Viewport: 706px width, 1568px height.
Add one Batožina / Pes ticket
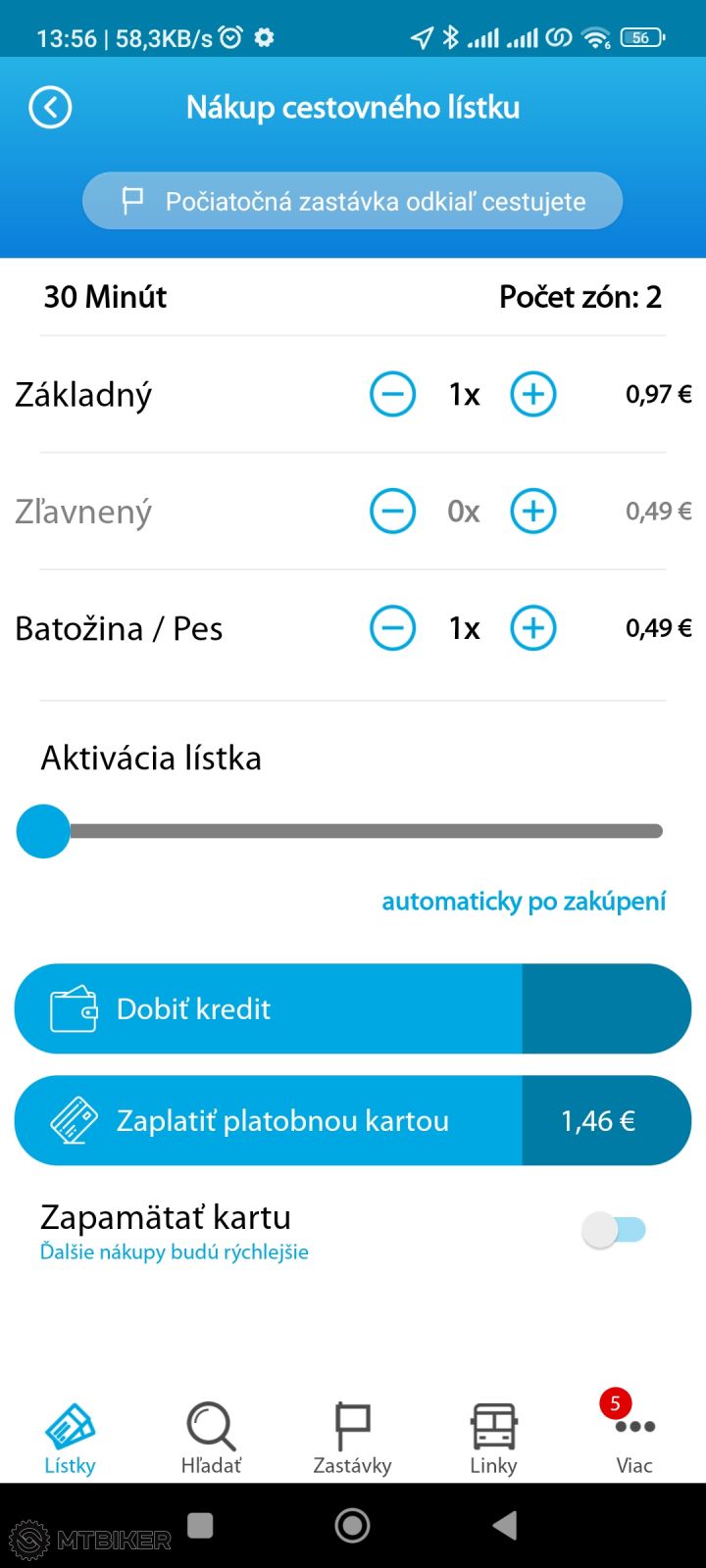533,628
